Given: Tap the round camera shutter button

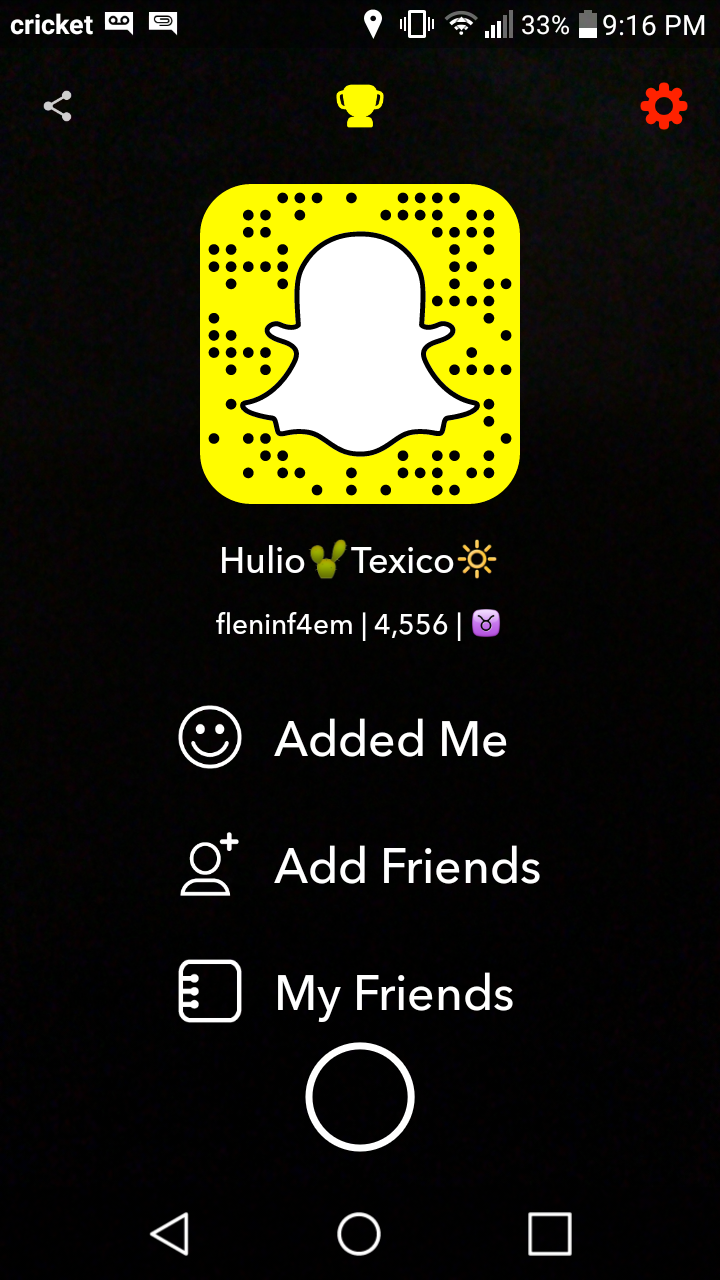Looking at the screenshot, I should click(x=360, y=1097).
